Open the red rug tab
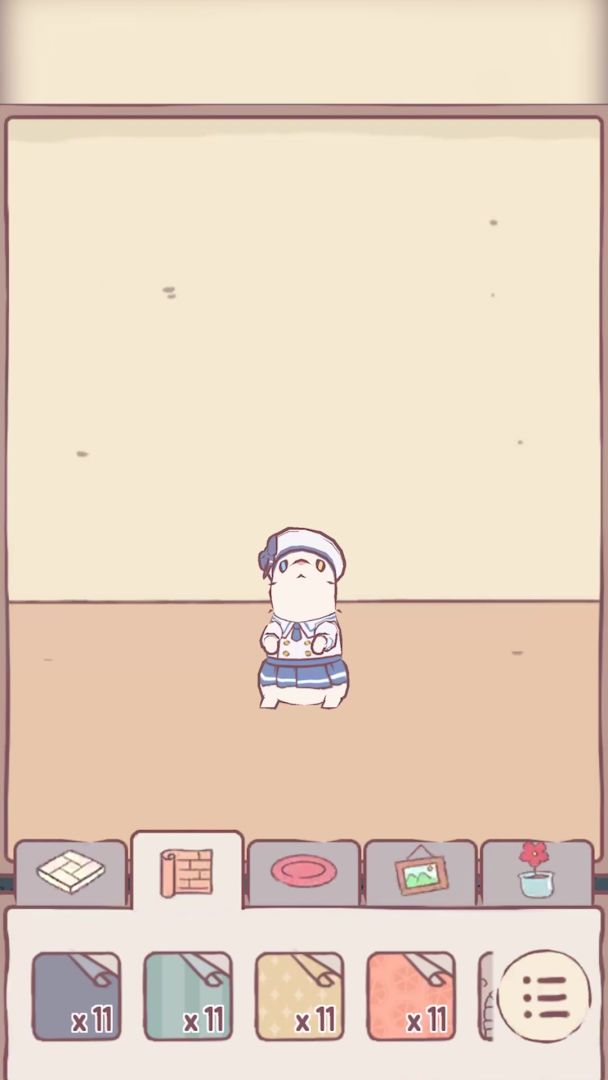This screenshot has height=1080, width=608. coord(304,873)
